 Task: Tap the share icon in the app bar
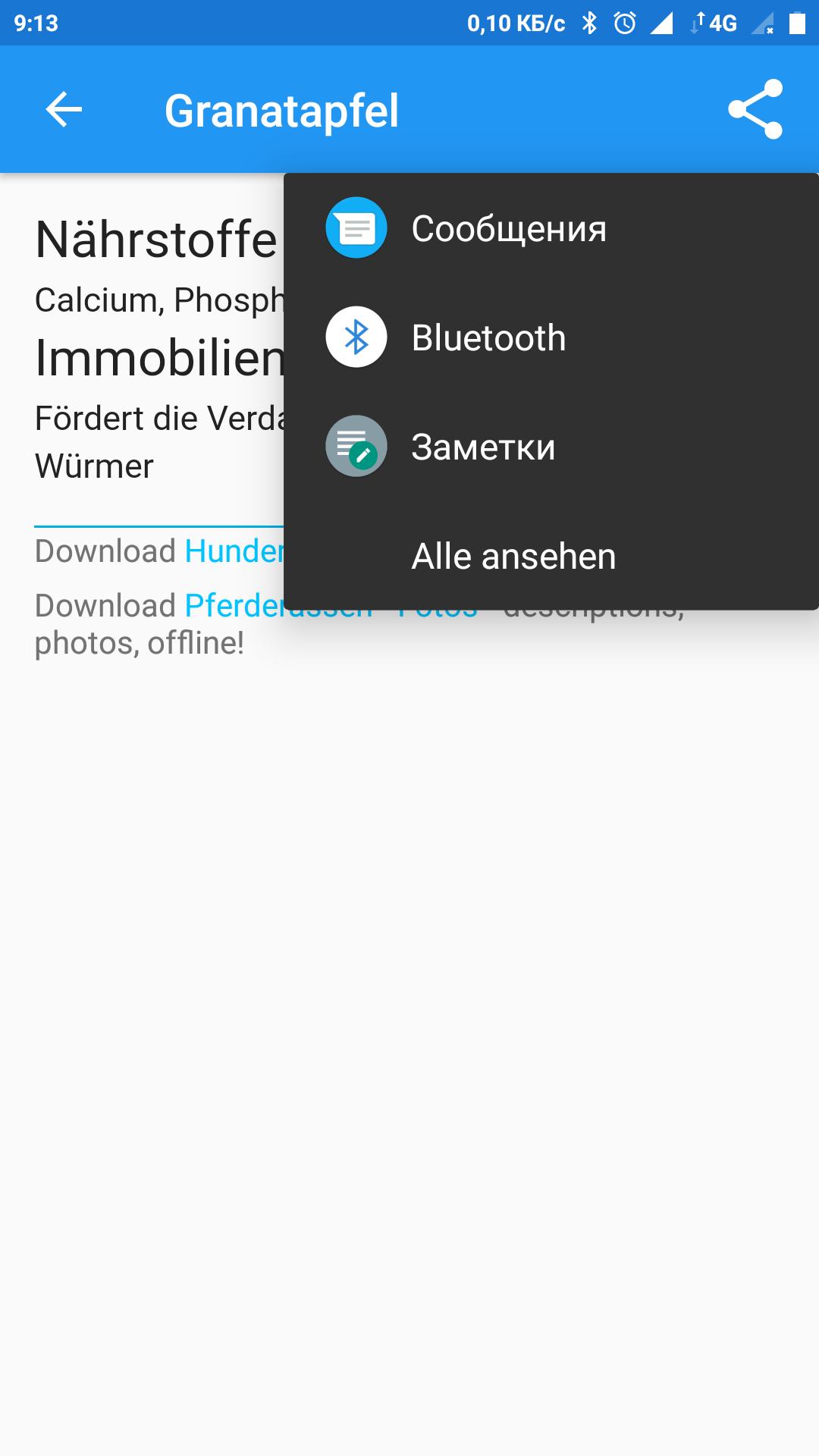point(755,110)
